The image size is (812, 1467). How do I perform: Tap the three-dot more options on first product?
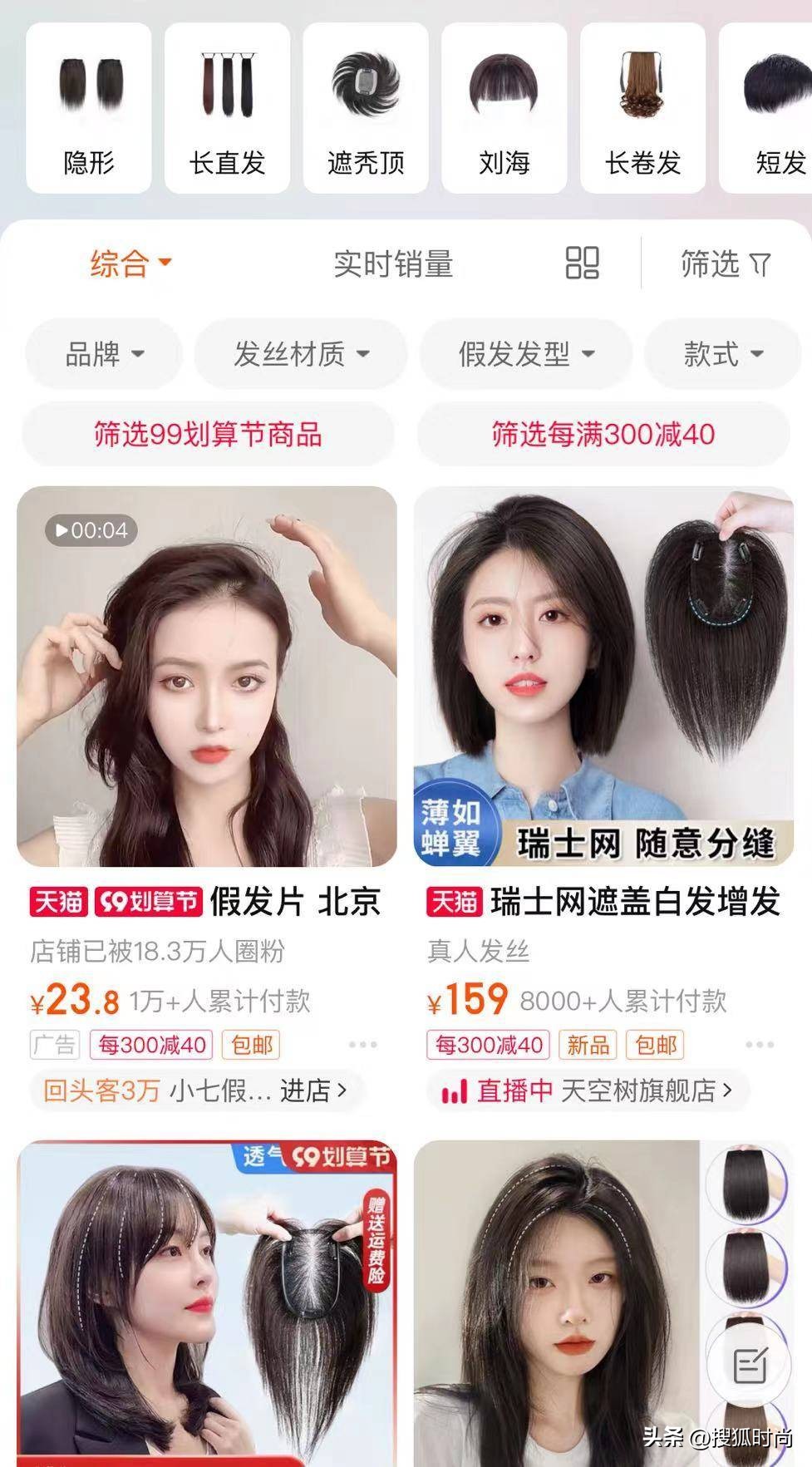tap(360, 1046)
